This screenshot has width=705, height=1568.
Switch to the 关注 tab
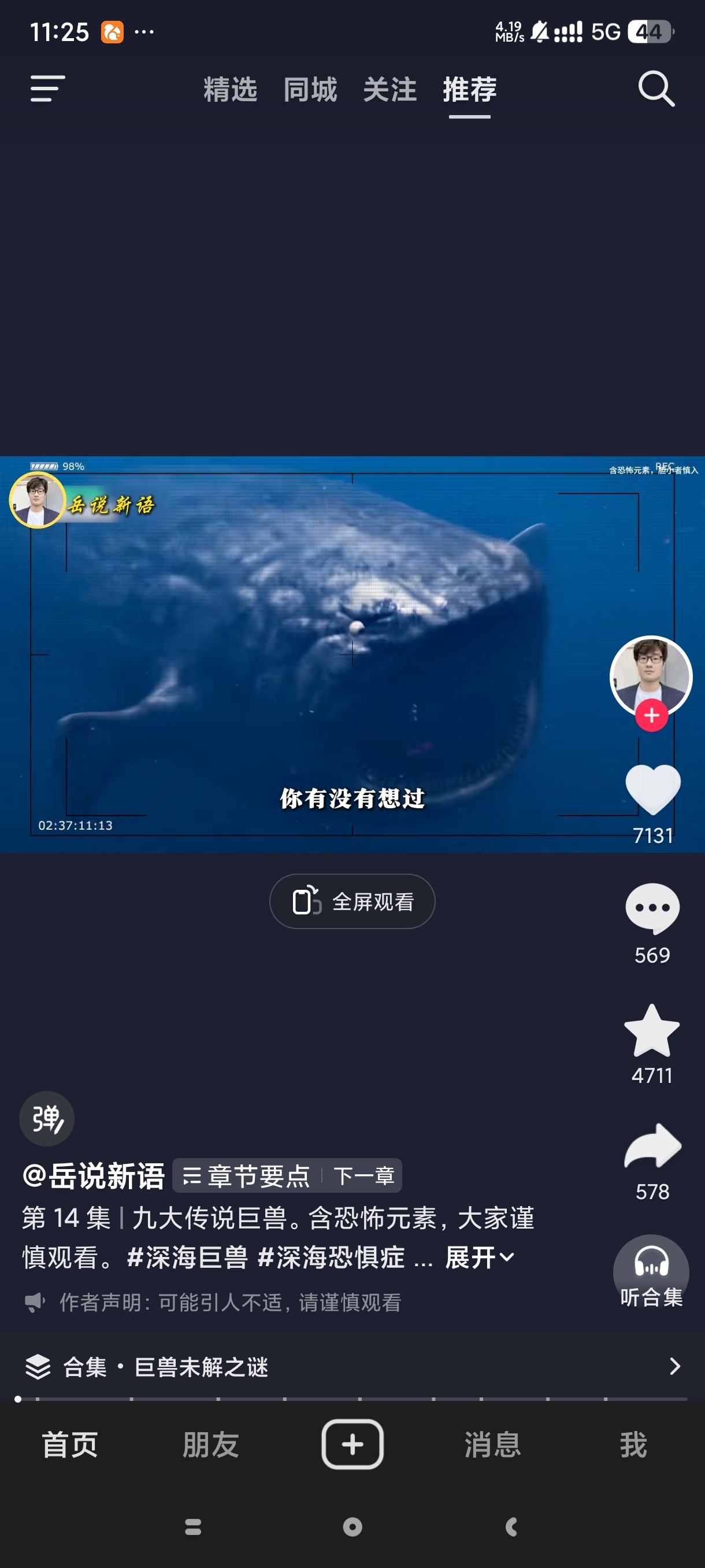(x=389, y=90)
